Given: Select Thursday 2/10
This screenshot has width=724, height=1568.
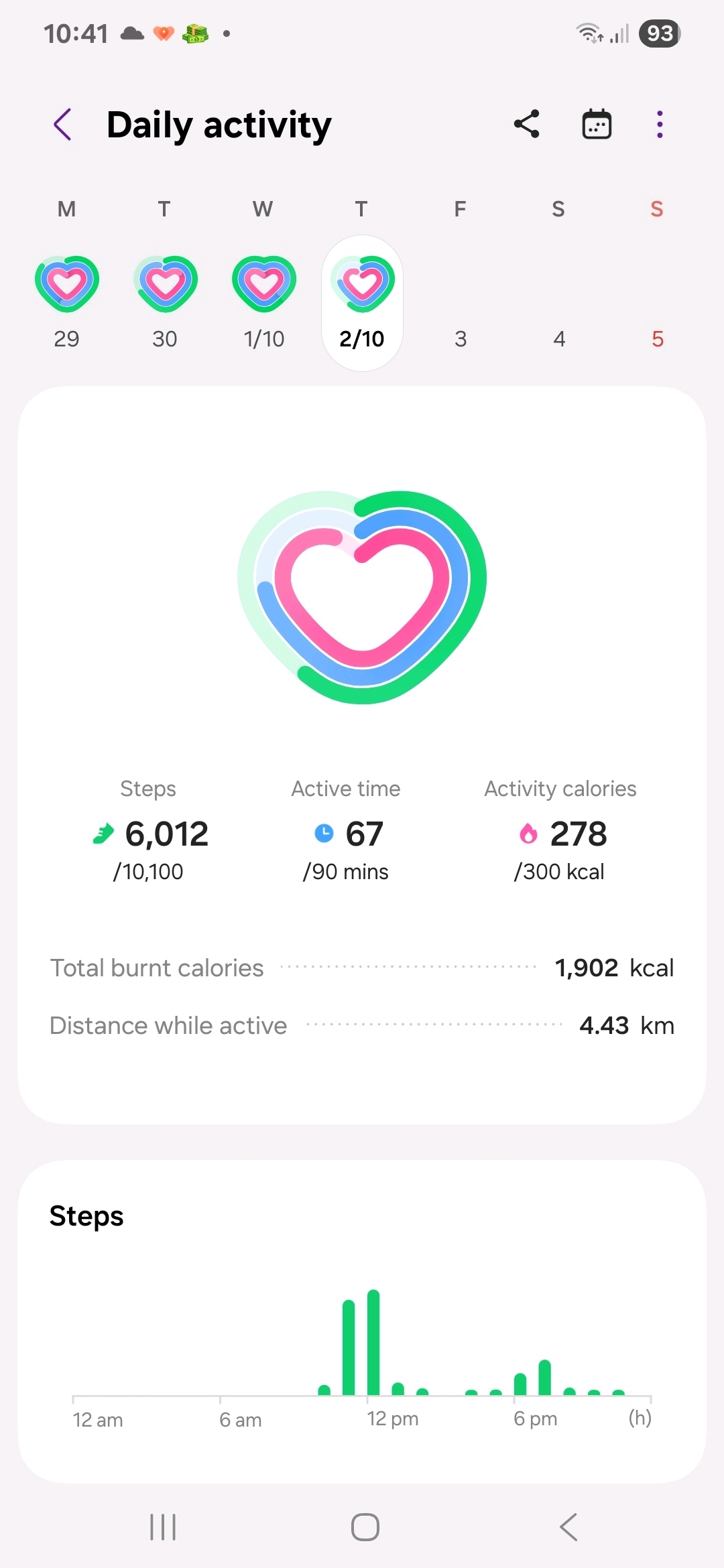Looking at the screenshot, I should point(362,302).
